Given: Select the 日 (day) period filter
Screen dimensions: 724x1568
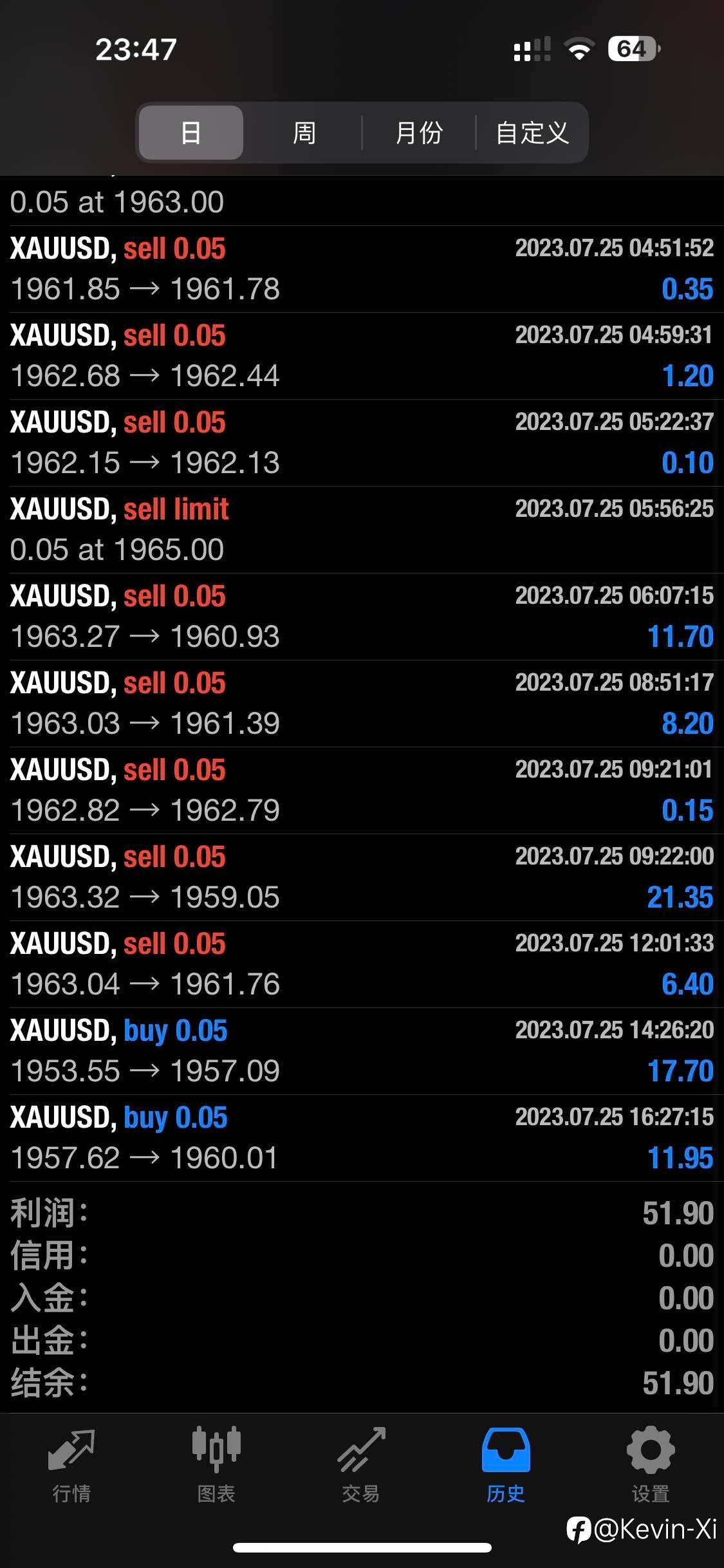Looking at the screenshot, I should [191, 133].
